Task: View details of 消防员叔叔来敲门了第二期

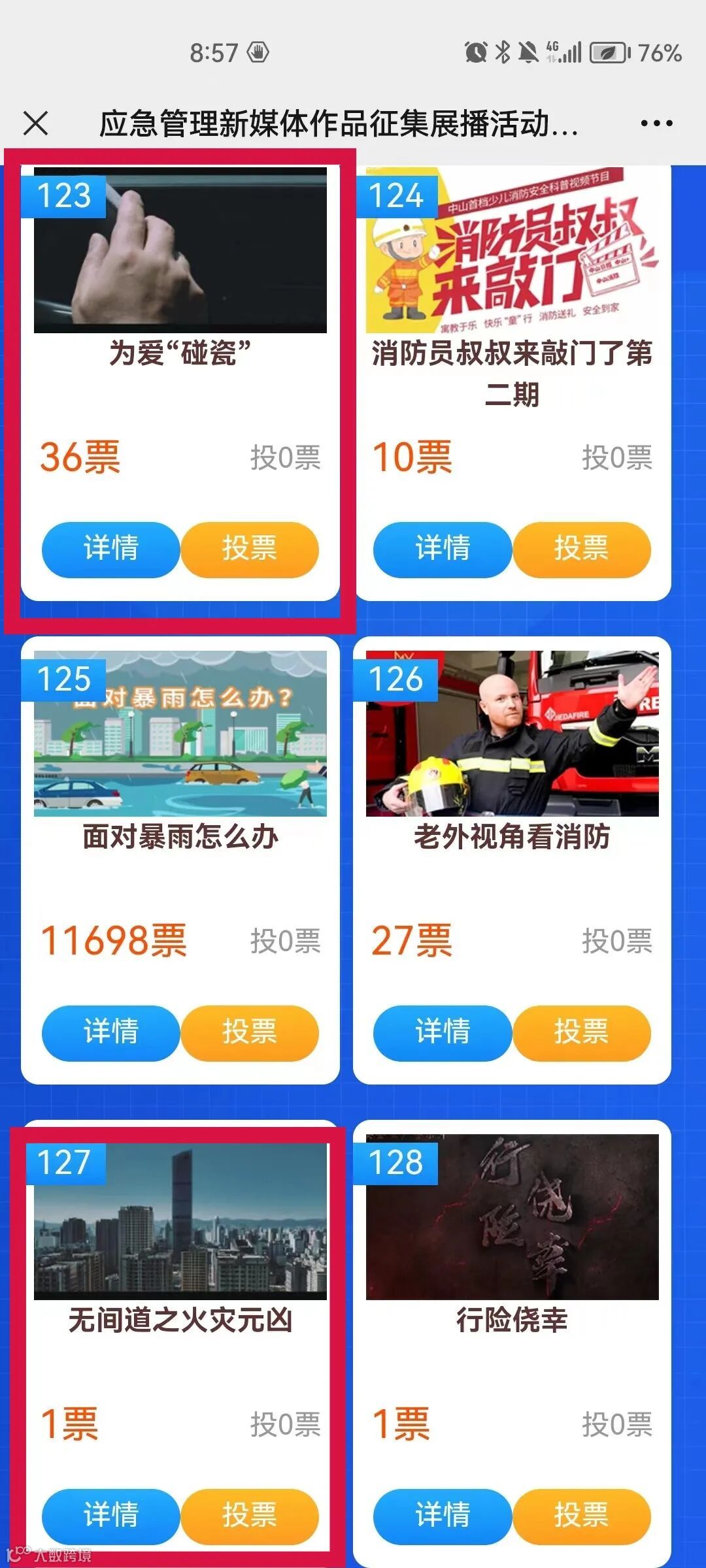Action: click(443, 549)
